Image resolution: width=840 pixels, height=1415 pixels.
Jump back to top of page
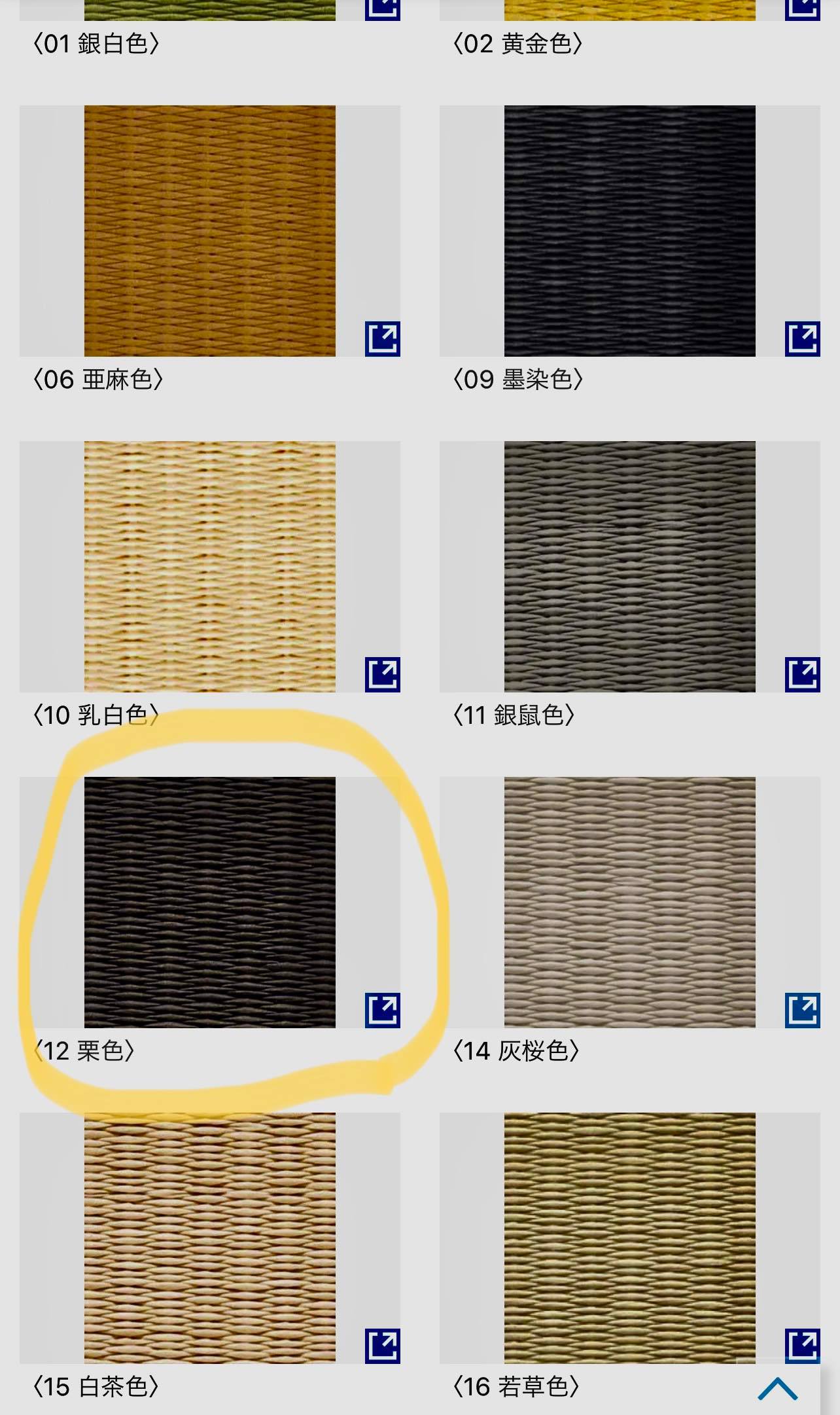pos(778,1388)
